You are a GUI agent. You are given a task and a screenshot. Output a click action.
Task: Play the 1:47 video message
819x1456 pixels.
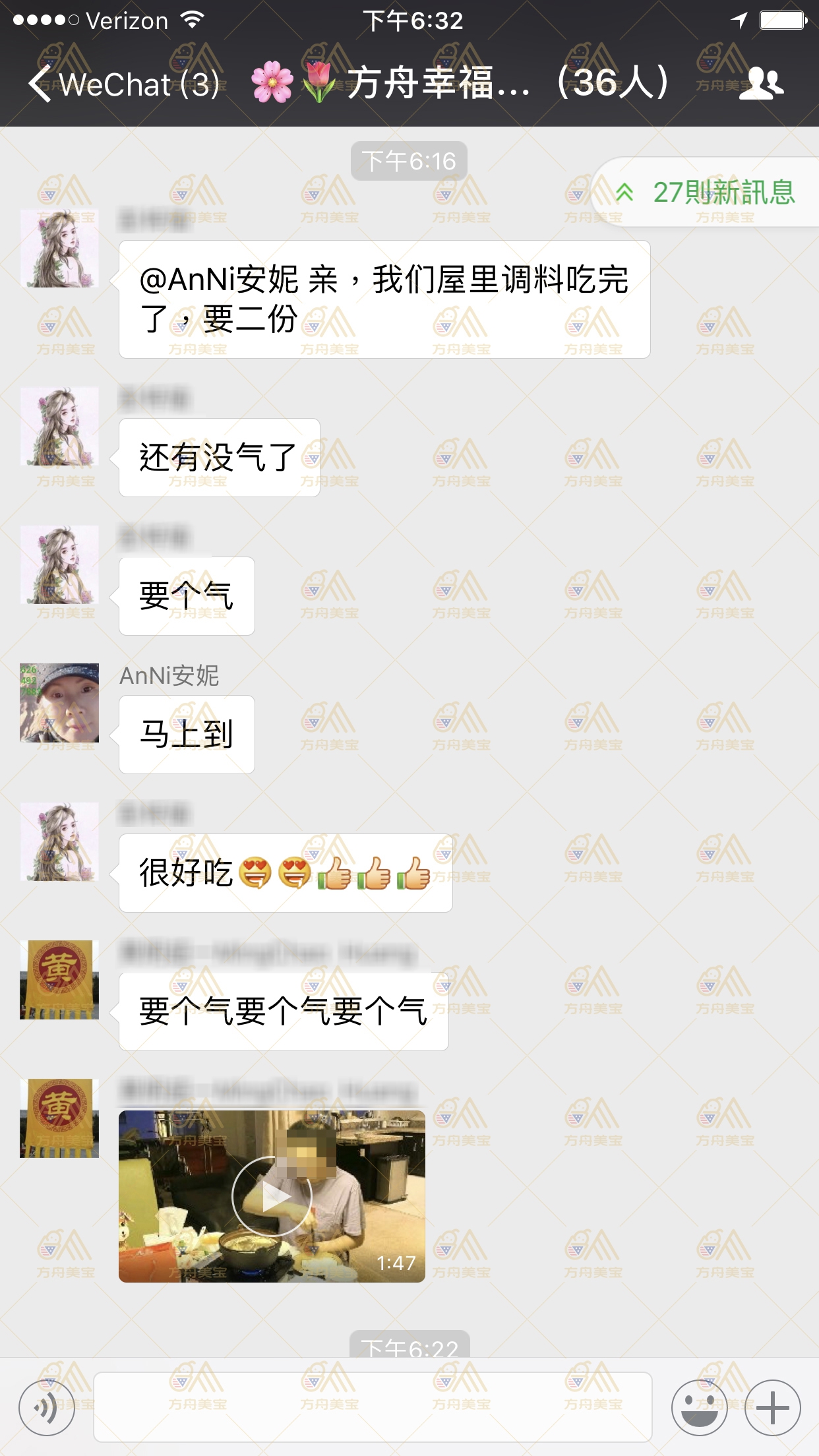coord(272,1196)
